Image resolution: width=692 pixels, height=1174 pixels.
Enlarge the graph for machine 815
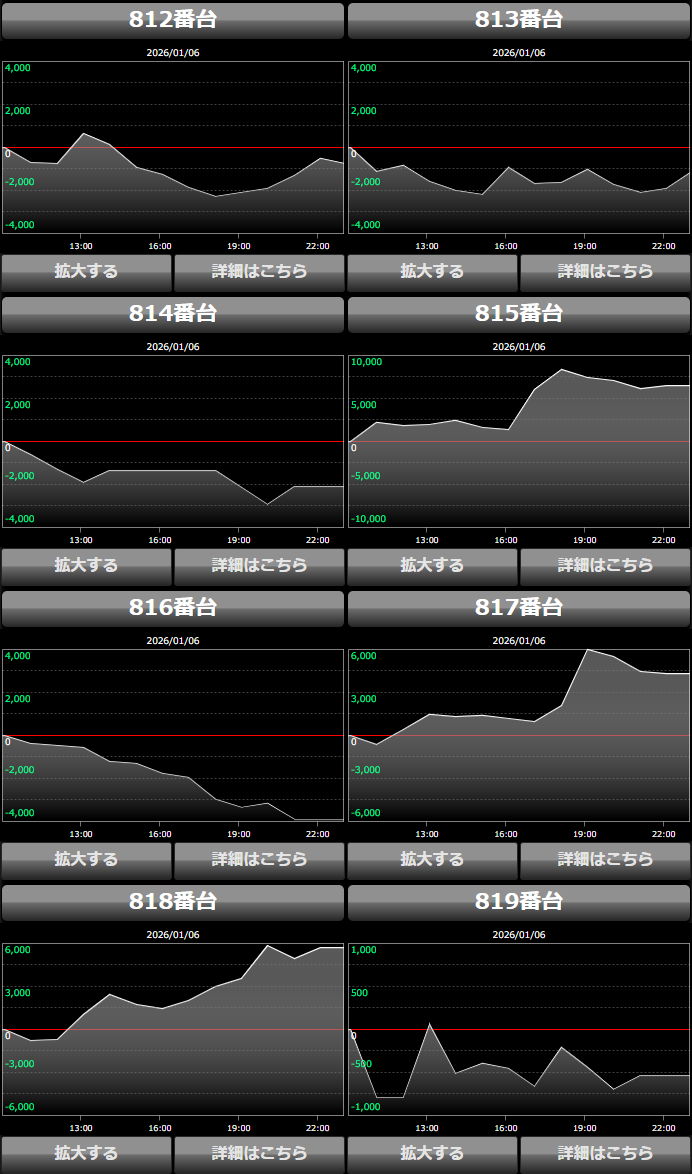[432, 566]
